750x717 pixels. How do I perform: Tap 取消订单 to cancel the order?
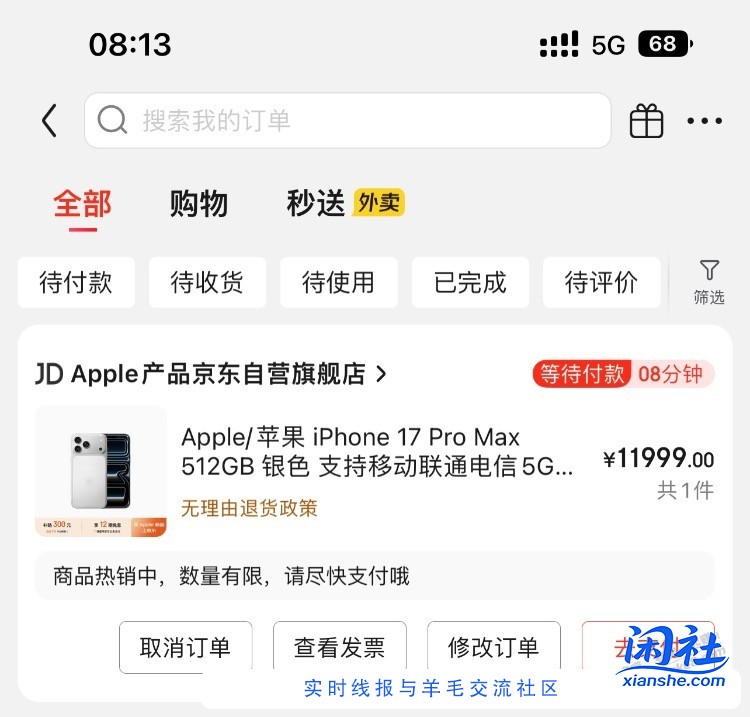pyautogui.click(x=185, y=647)
